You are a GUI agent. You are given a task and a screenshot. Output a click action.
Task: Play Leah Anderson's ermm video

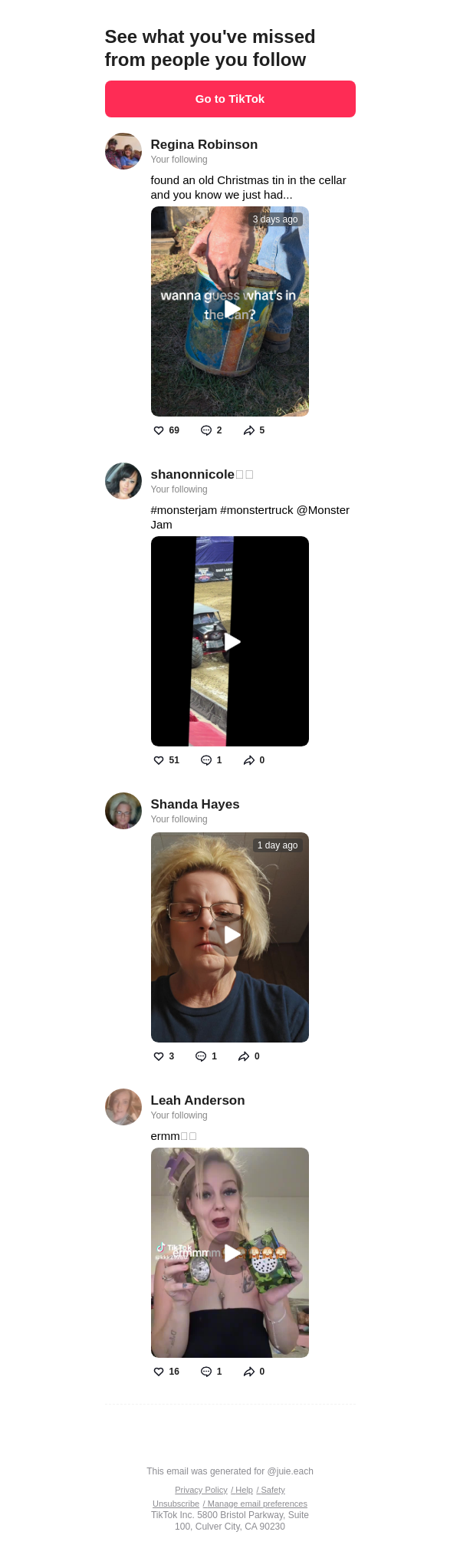tap(230, 1253)
